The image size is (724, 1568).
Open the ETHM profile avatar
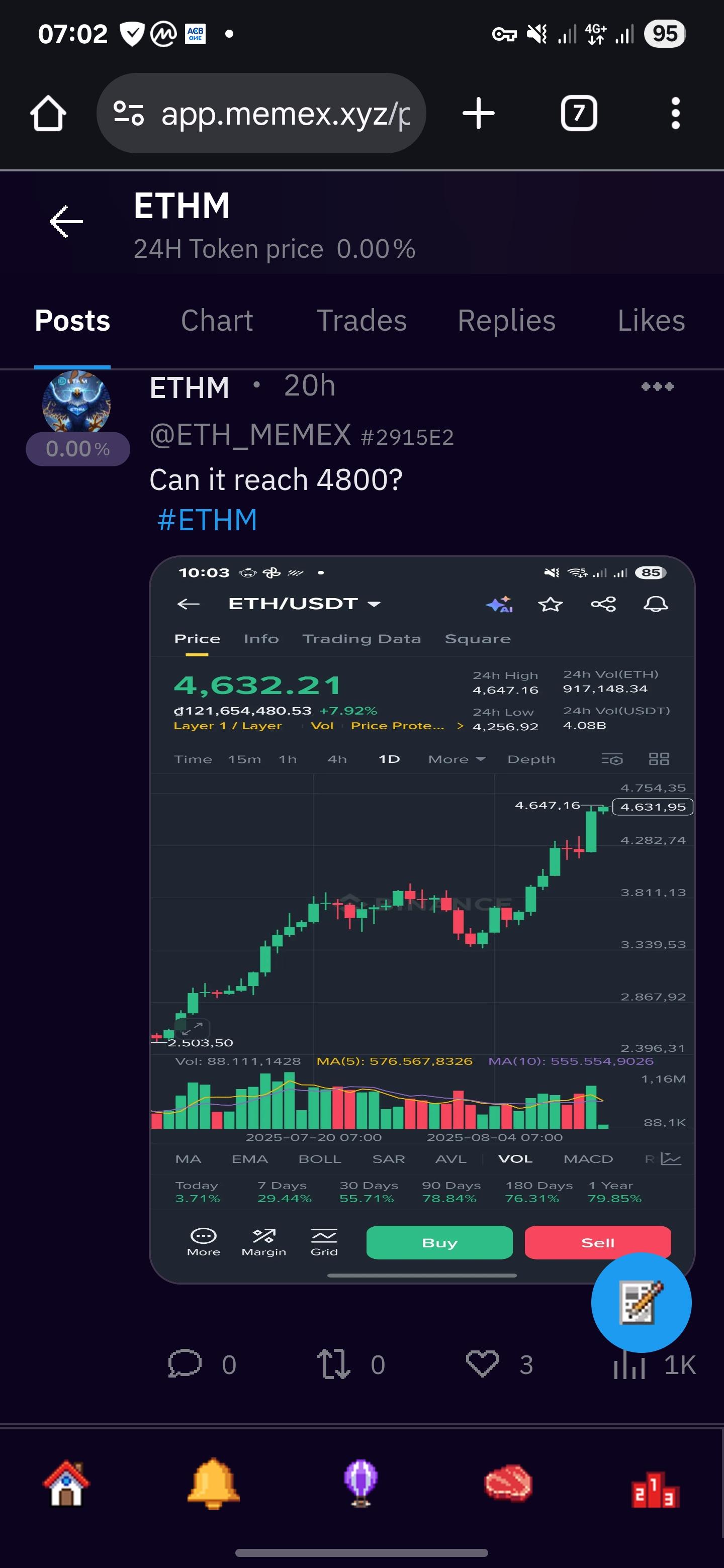[x=76, y=402]
